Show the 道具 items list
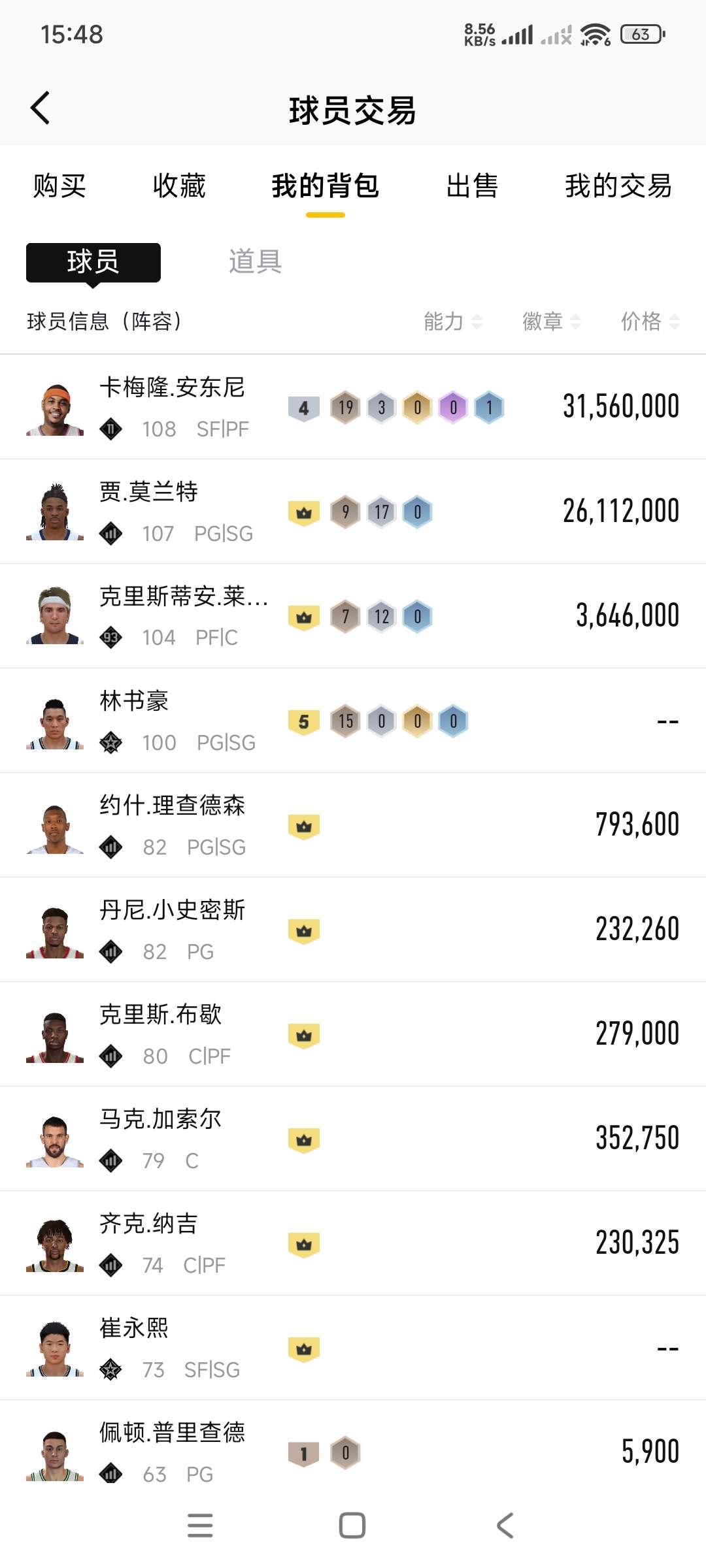 255,262
